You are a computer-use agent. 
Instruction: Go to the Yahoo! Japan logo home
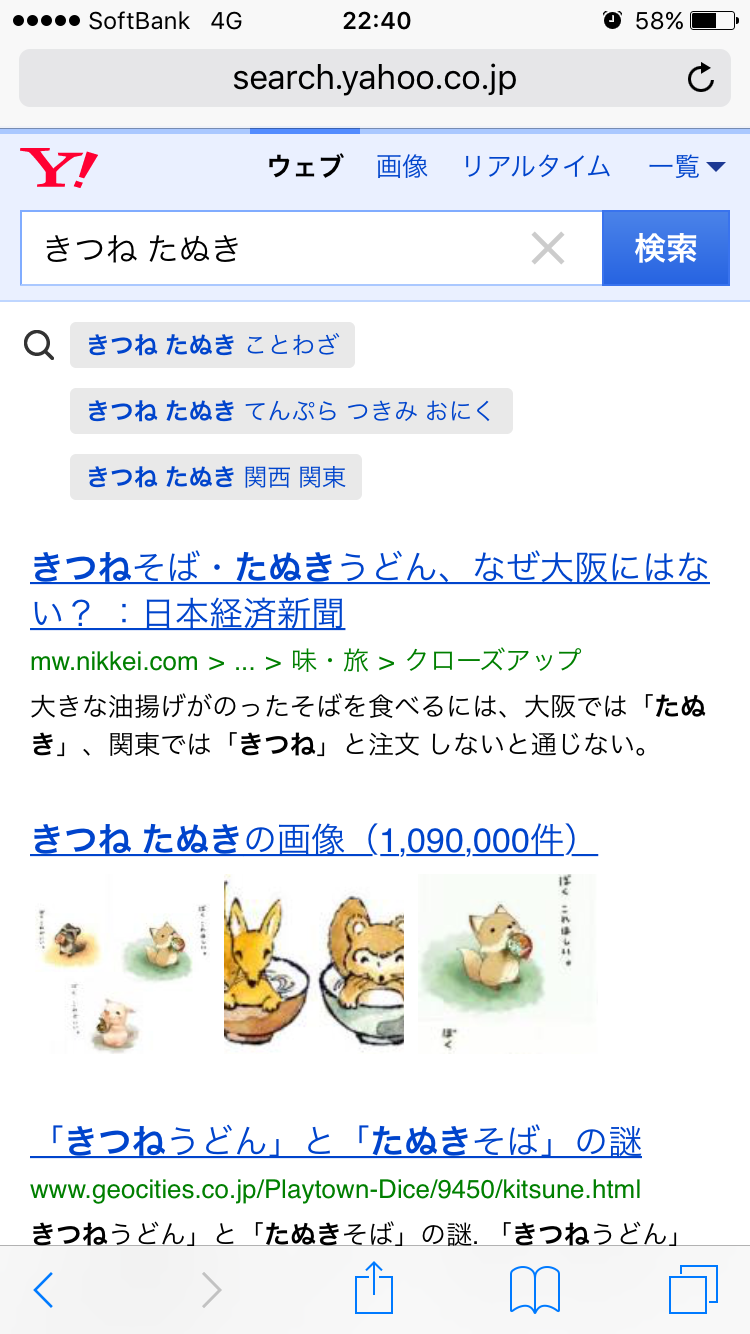(59, 168)
